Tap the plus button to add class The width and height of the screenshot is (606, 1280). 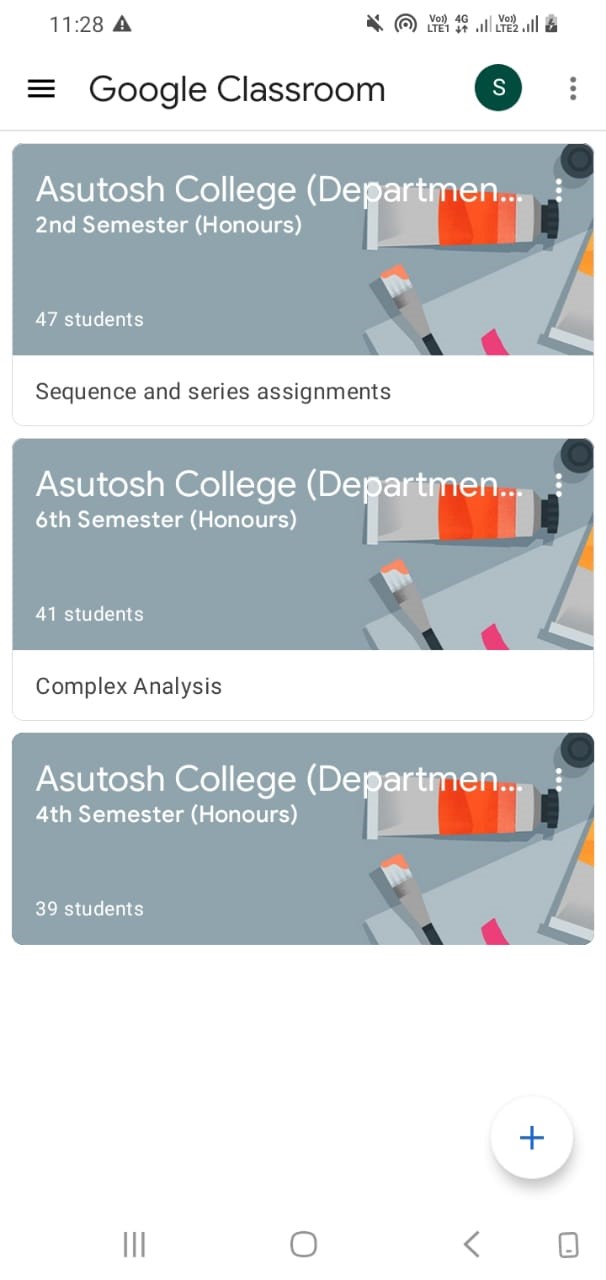tap(531, 1137)
